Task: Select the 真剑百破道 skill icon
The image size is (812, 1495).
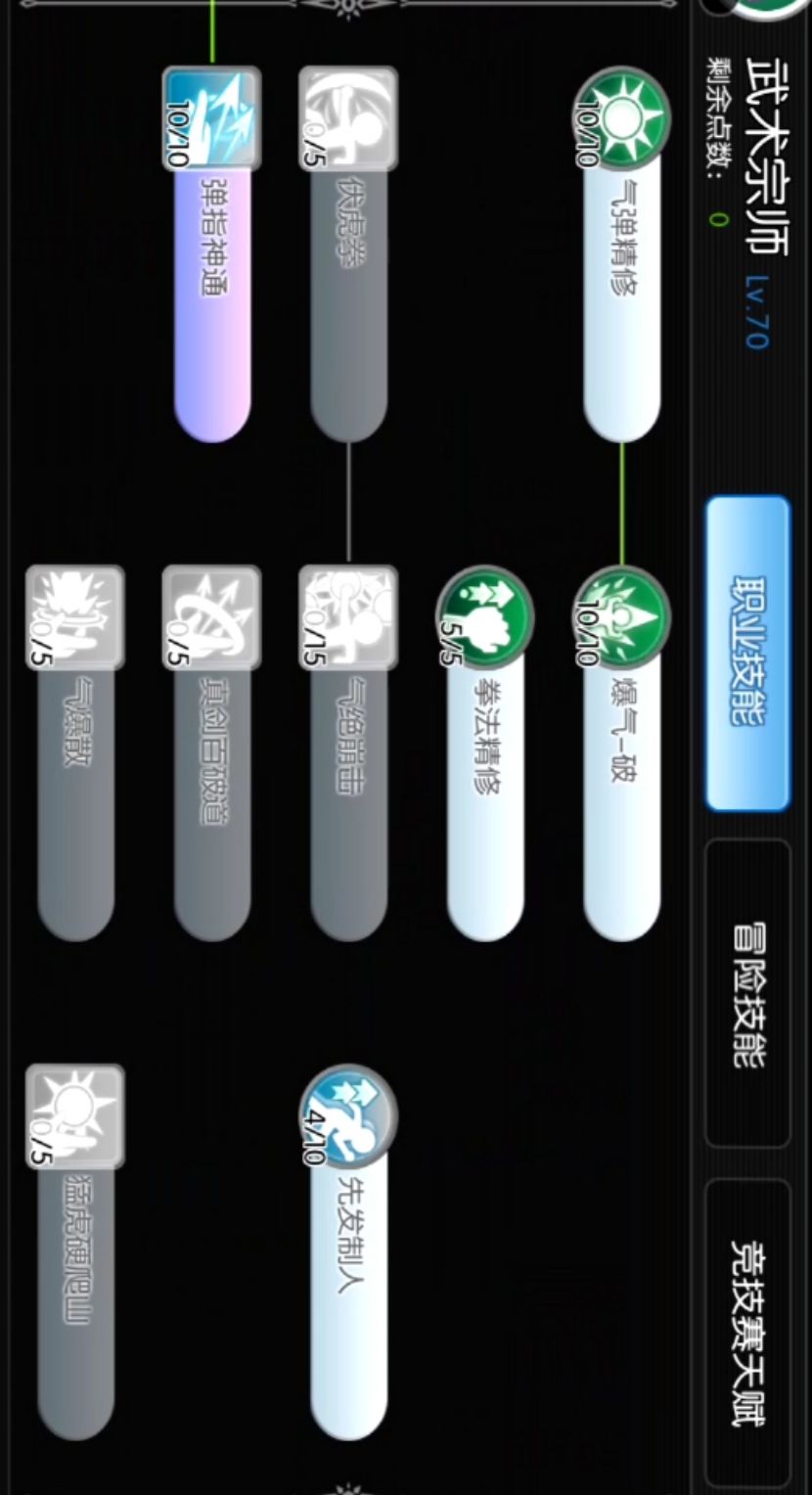Action: tap(210, 616)
